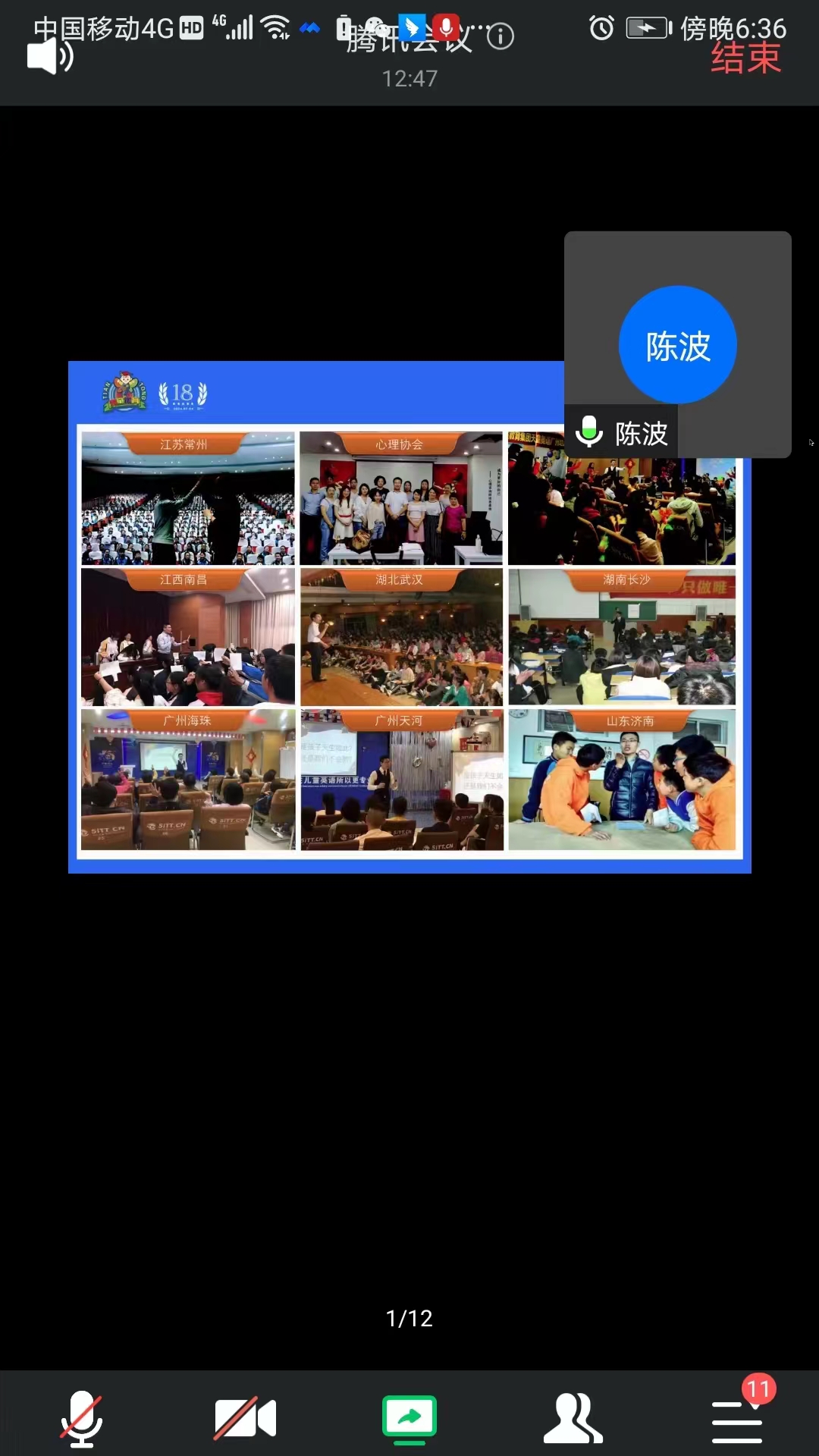Open the participants list
Viewport: 819px width, 1456px height.
click(x=573, y=1418)
